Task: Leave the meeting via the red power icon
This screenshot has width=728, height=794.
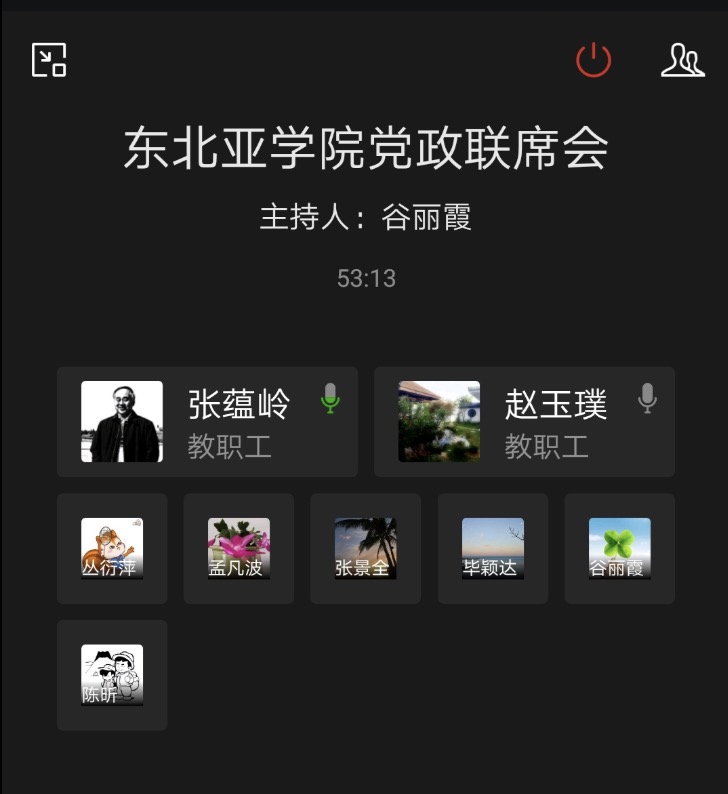Action: 593,60
